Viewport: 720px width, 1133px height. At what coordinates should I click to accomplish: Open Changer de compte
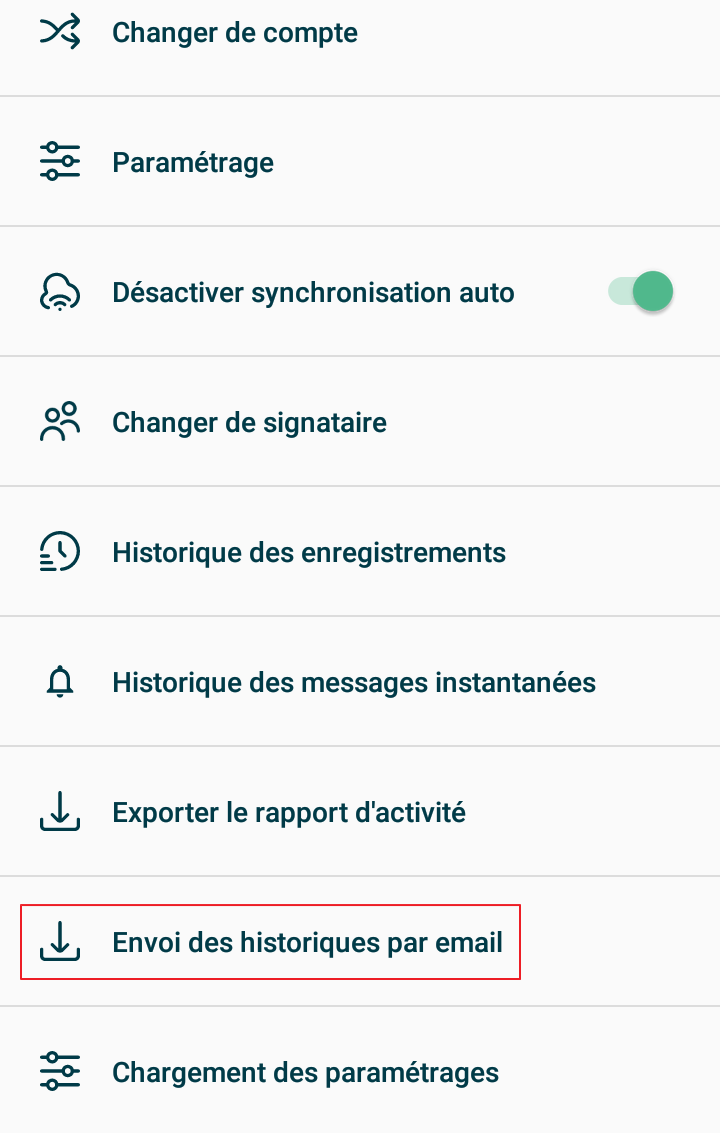[x=235, y=32]
